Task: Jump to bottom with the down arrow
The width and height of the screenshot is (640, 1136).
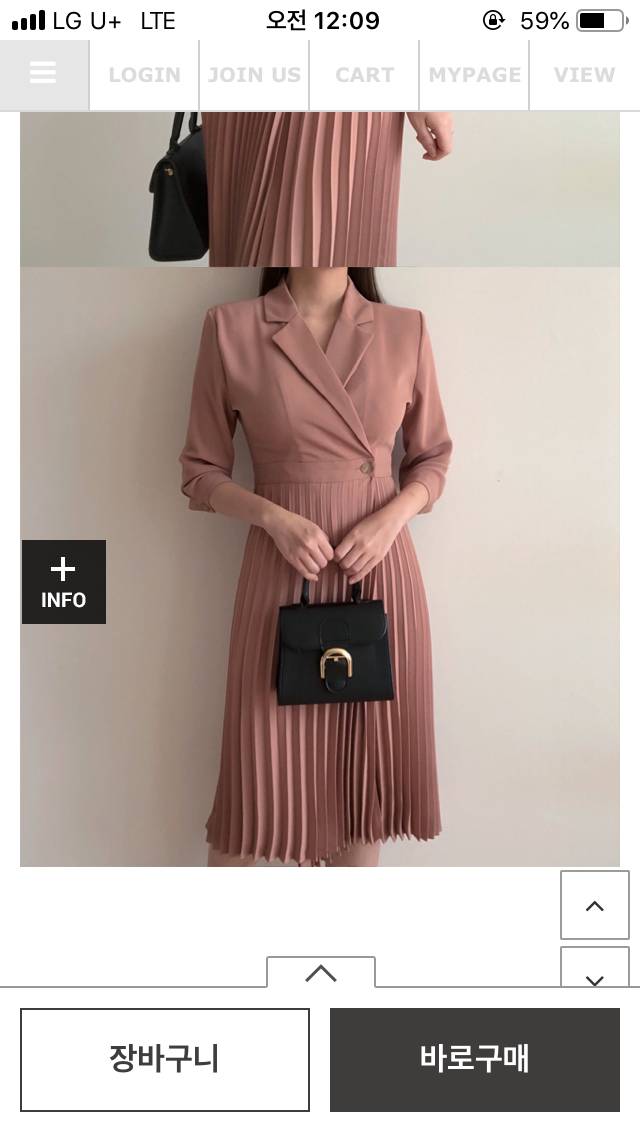Action: (x=594, y=968)
